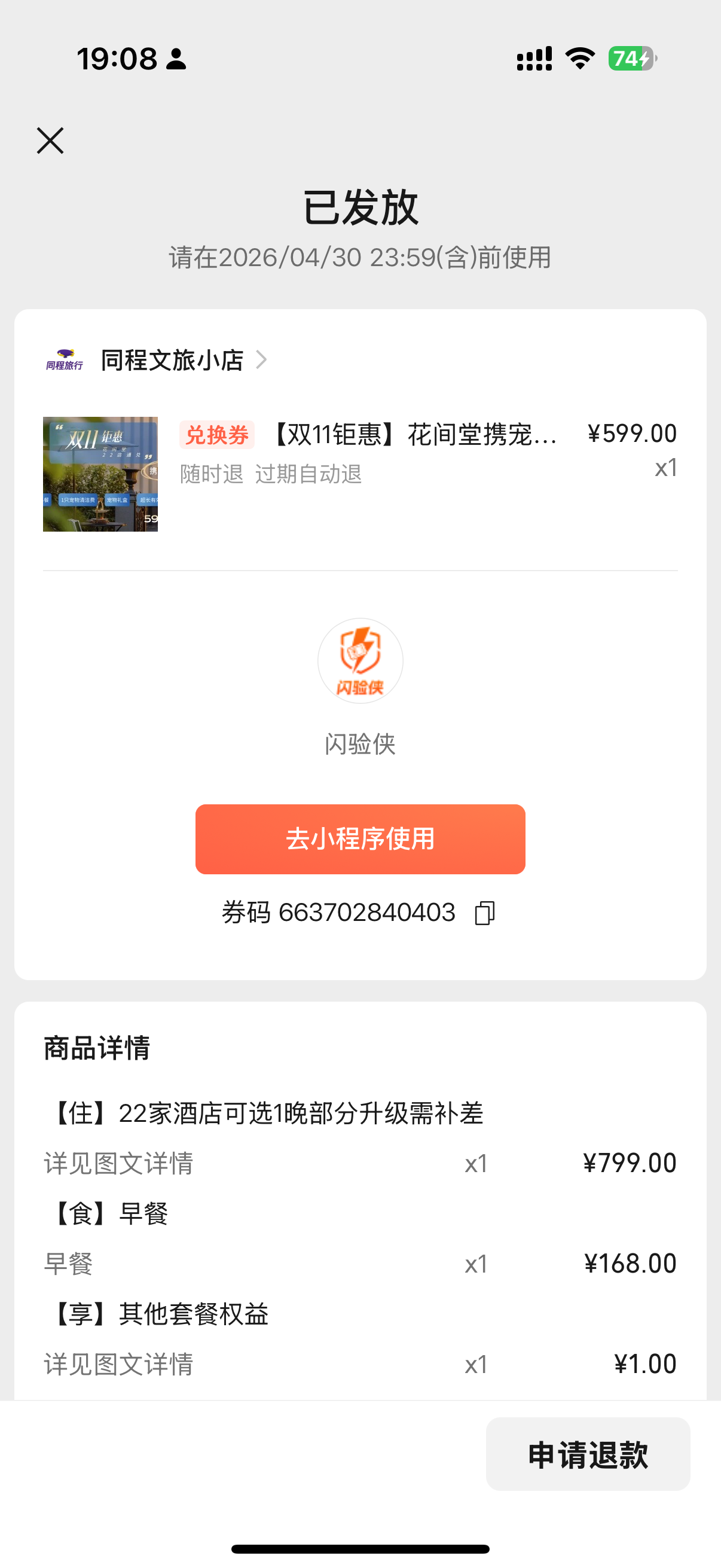Open the 花间堂 voucher product thumbnail
Screen dimensions: 721x1568
tap(100, 474)
